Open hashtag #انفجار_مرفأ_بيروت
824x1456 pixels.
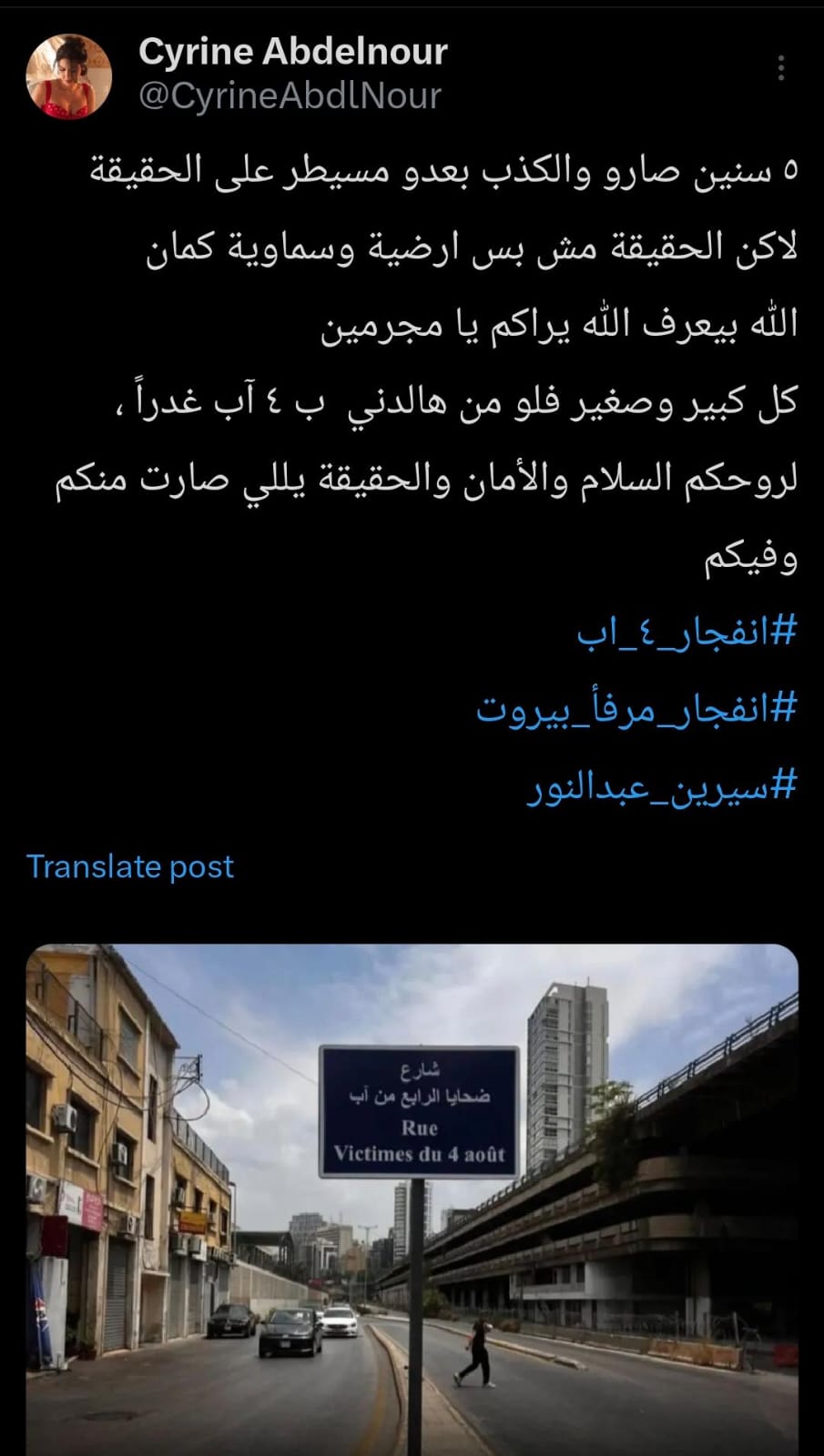coord(636,708)
